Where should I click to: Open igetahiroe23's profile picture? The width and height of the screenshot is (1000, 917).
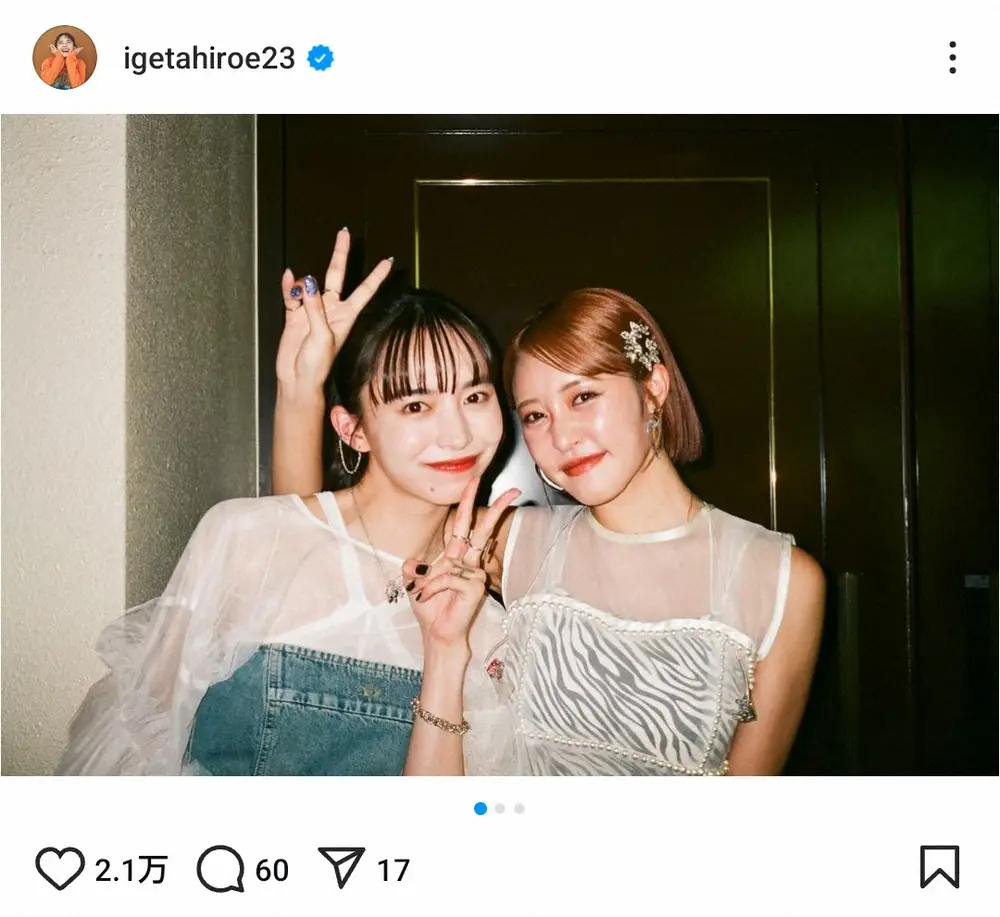65,57
